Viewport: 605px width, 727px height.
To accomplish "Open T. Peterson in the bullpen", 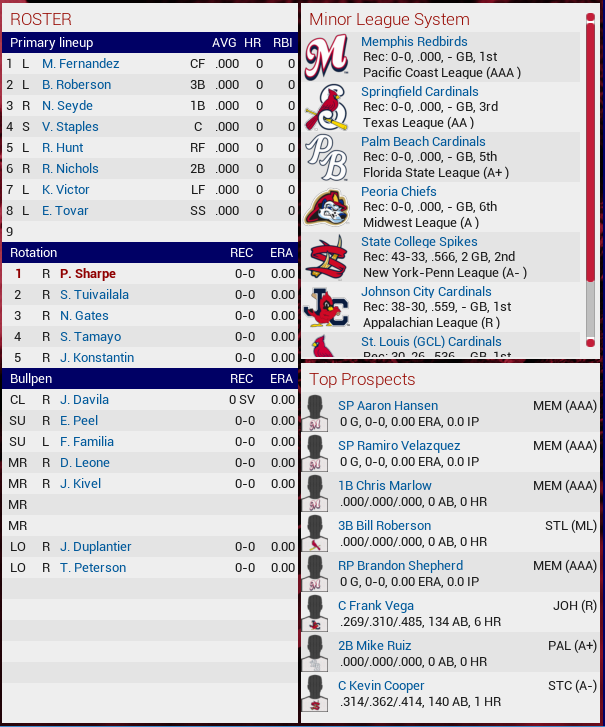I will click(x=92, y=568).
